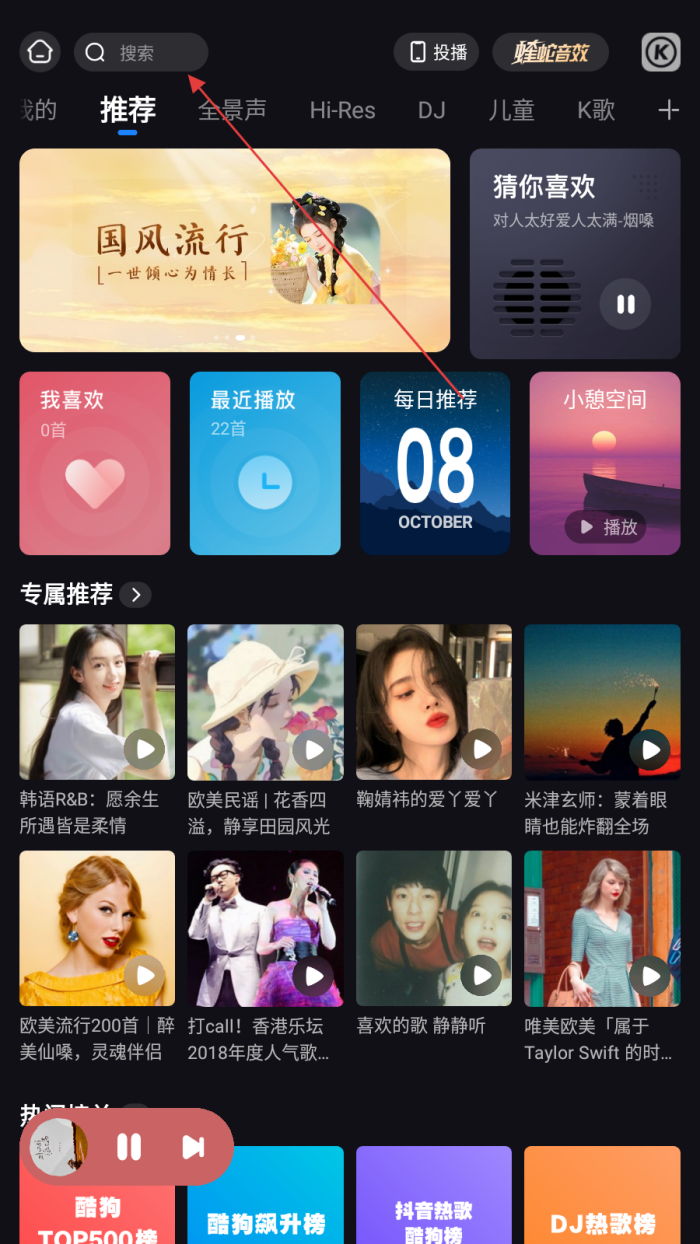Open the K profile avatar
Screen dimensions: 700x1244
pos(660,52)
